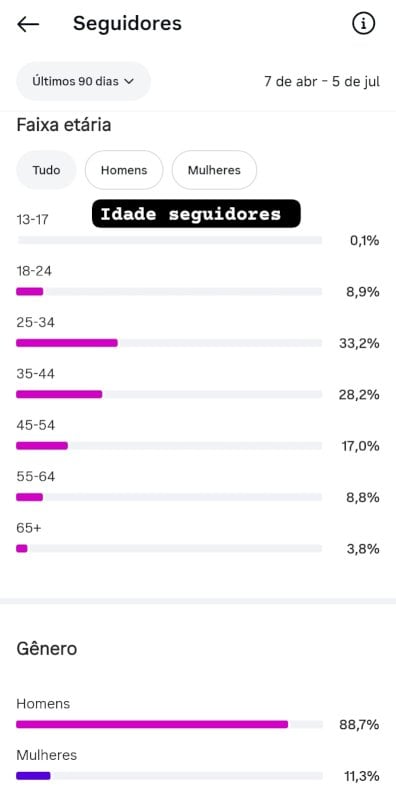Select the Tudo age range filter

click(x=46, y=170)
